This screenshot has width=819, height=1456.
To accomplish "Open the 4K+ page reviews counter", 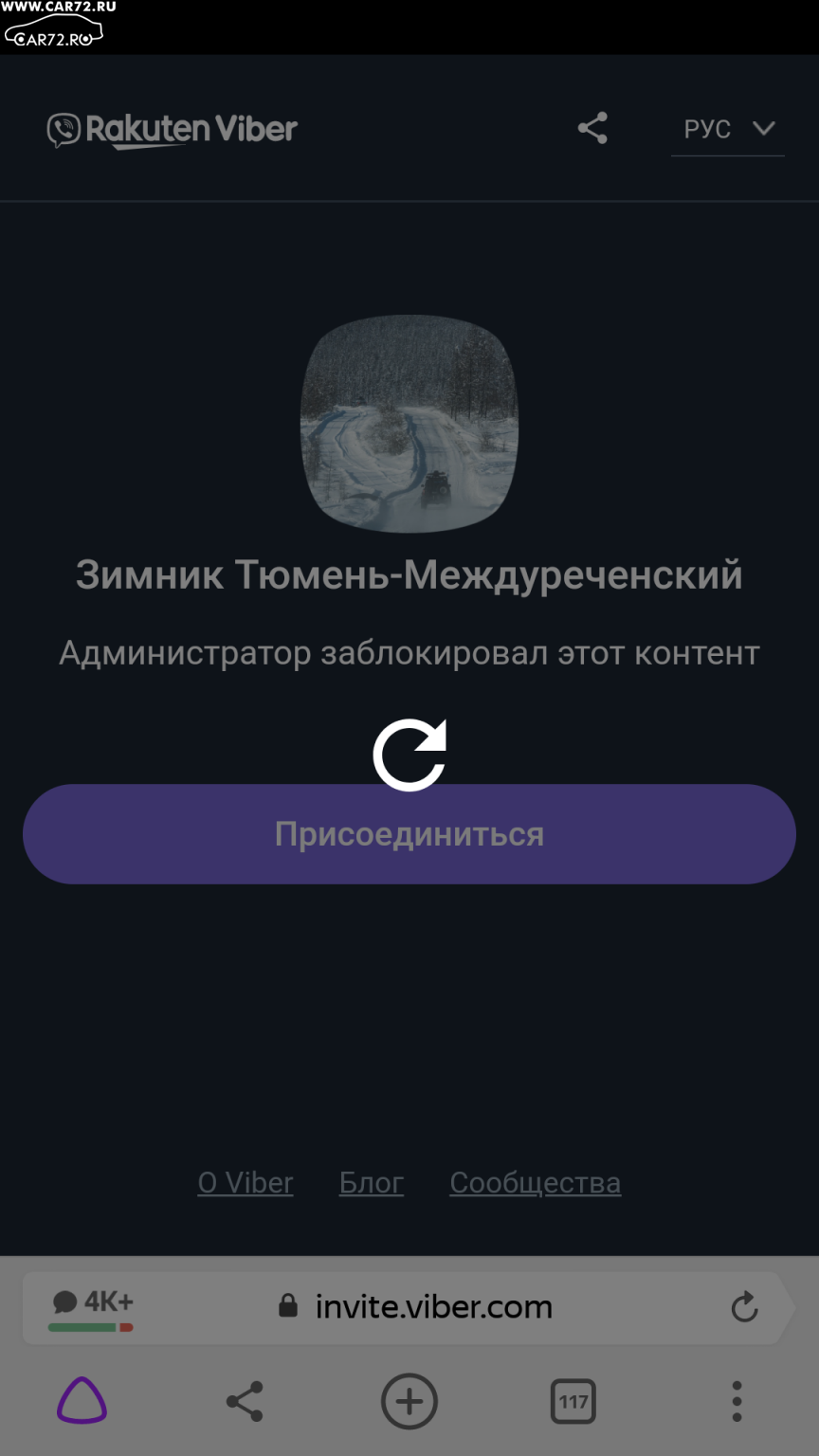I will [x=92, y=1308].
